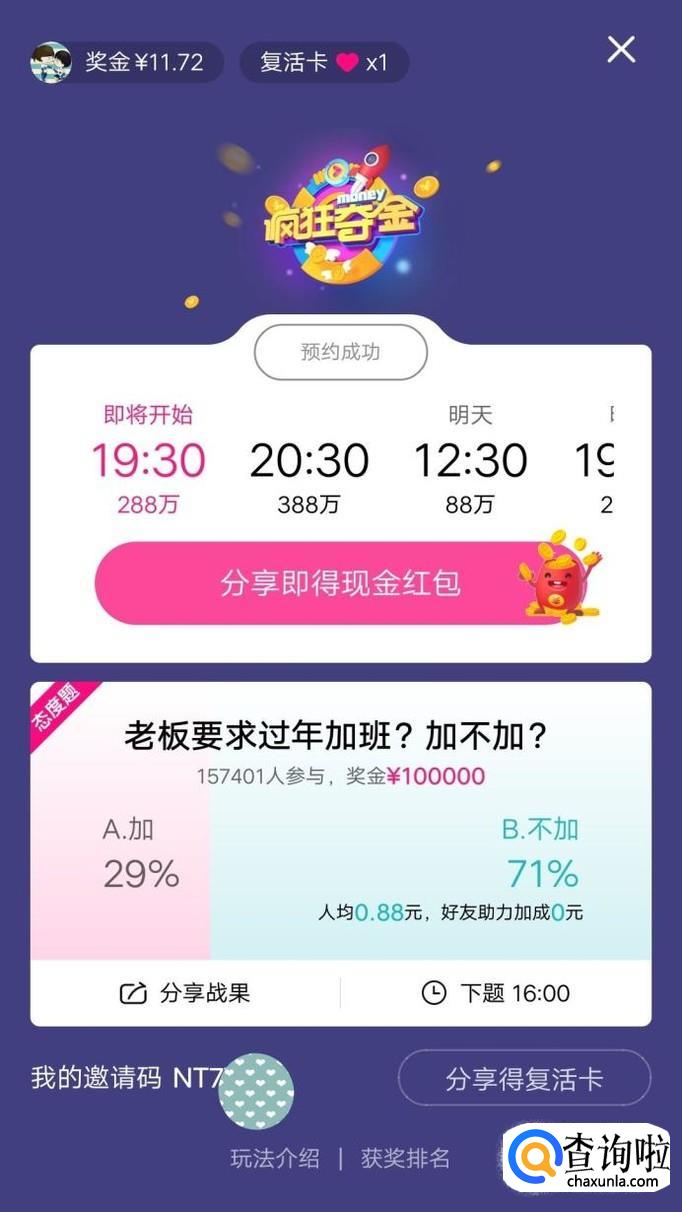The width and height of the screenshot is (682, 1212).
Task: Select the 19:30 session with 288万
Action: (x=148, y=462)
